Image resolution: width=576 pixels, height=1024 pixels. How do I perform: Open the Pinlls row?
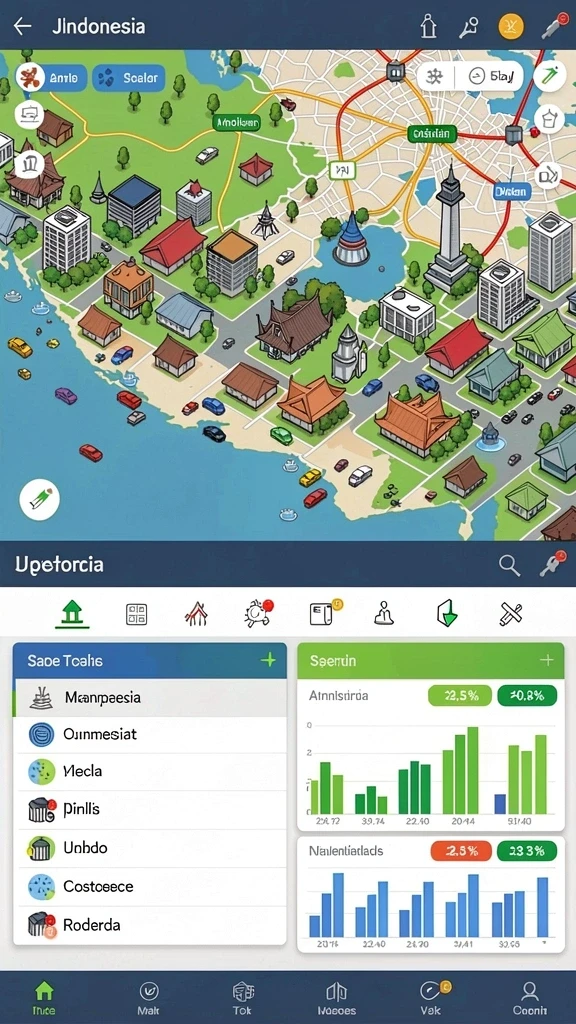(x=150, y=810)
